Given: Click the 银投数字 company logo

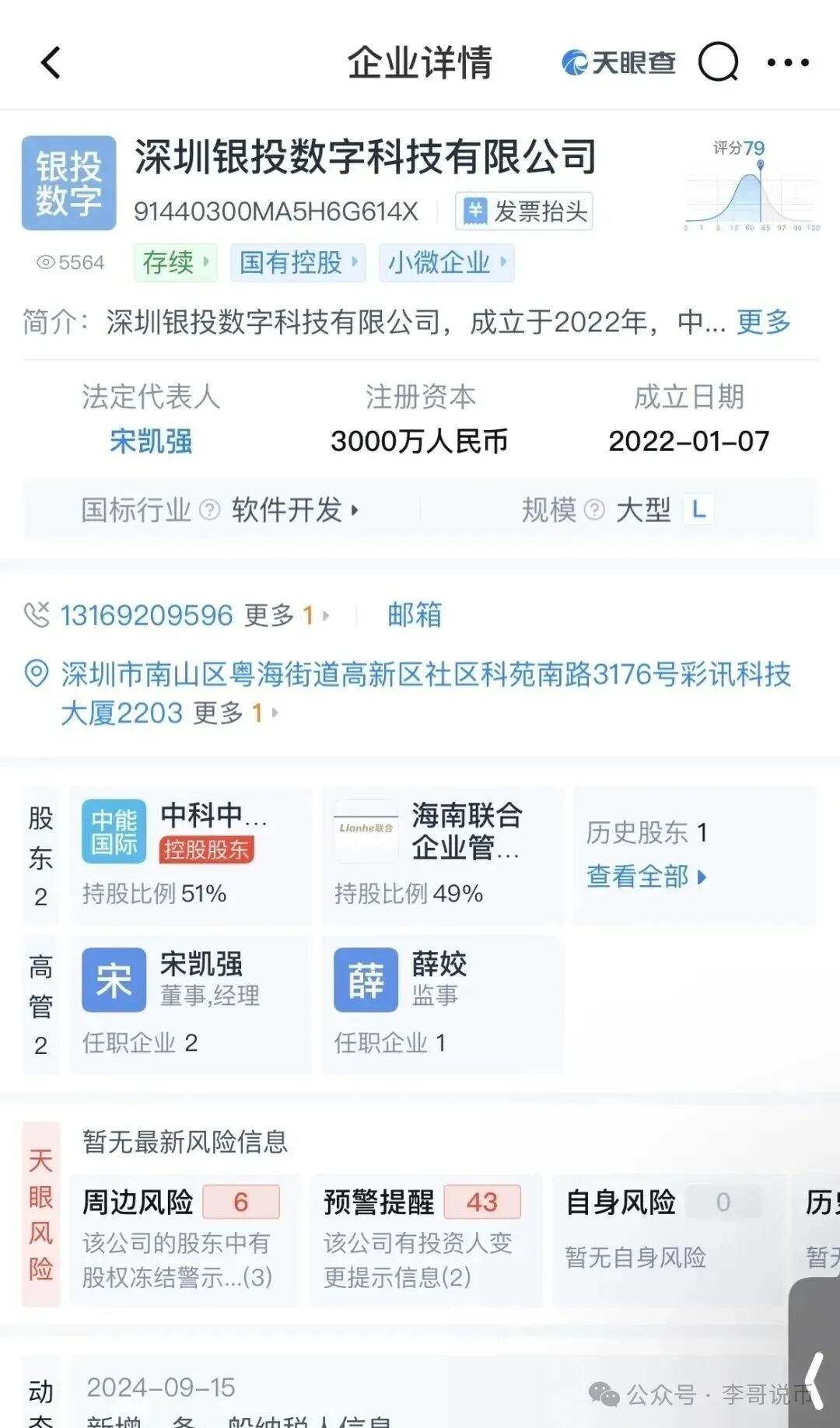Looking at the screenshot, I should coord(68,182).
